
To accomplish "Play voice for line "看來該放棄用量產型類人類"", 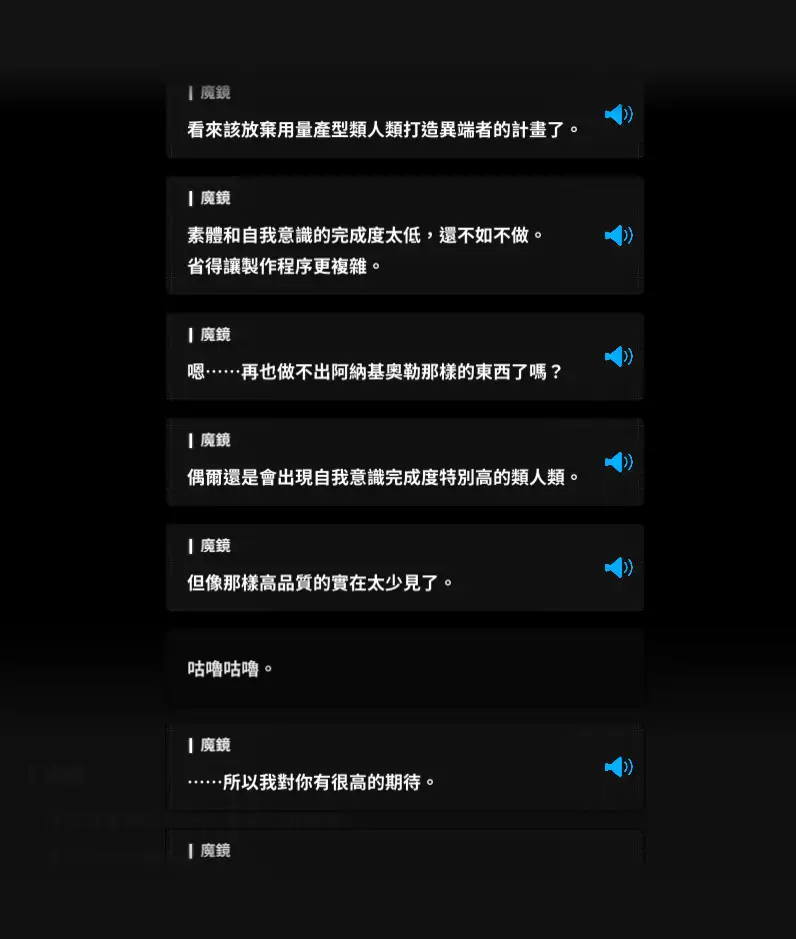I will coord(618,115).
